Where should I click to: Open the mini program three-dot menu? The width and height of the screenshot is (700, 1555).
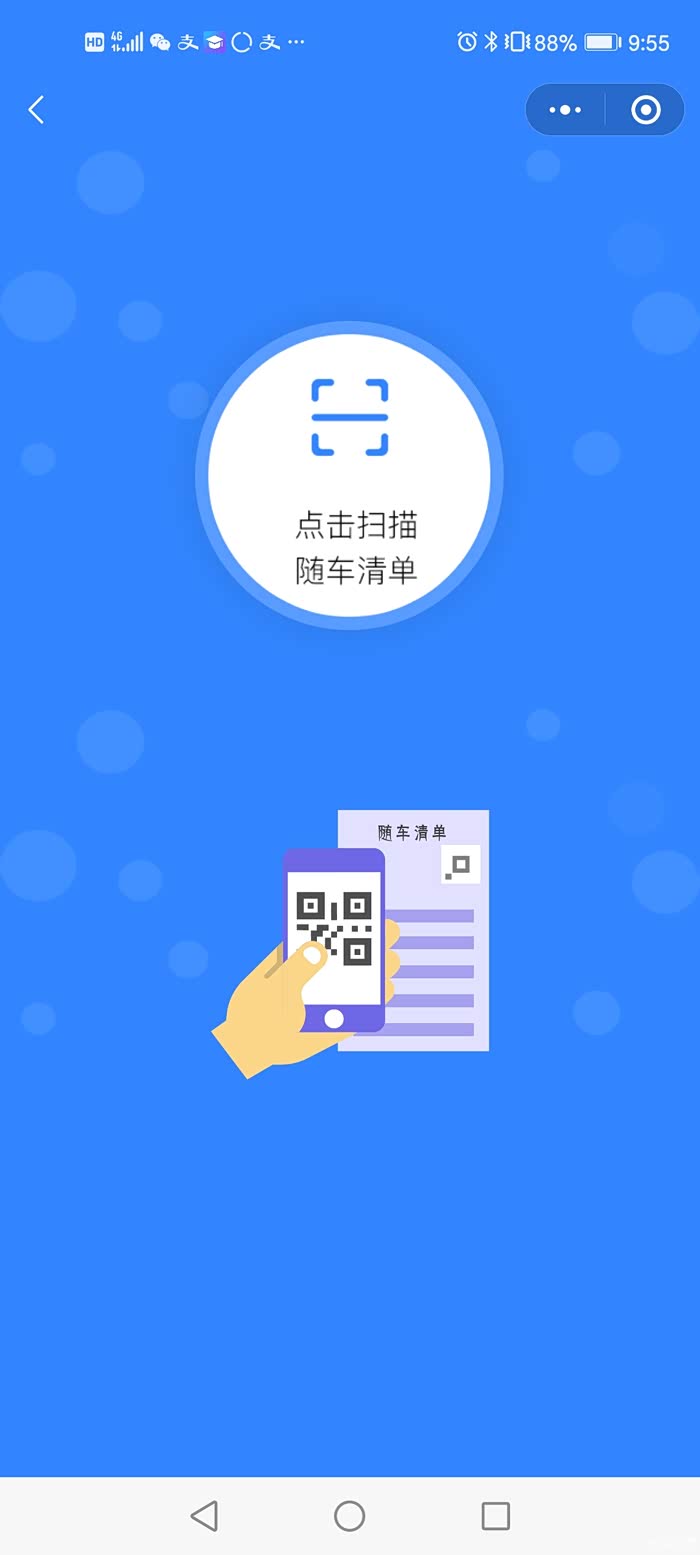point(565,110)
